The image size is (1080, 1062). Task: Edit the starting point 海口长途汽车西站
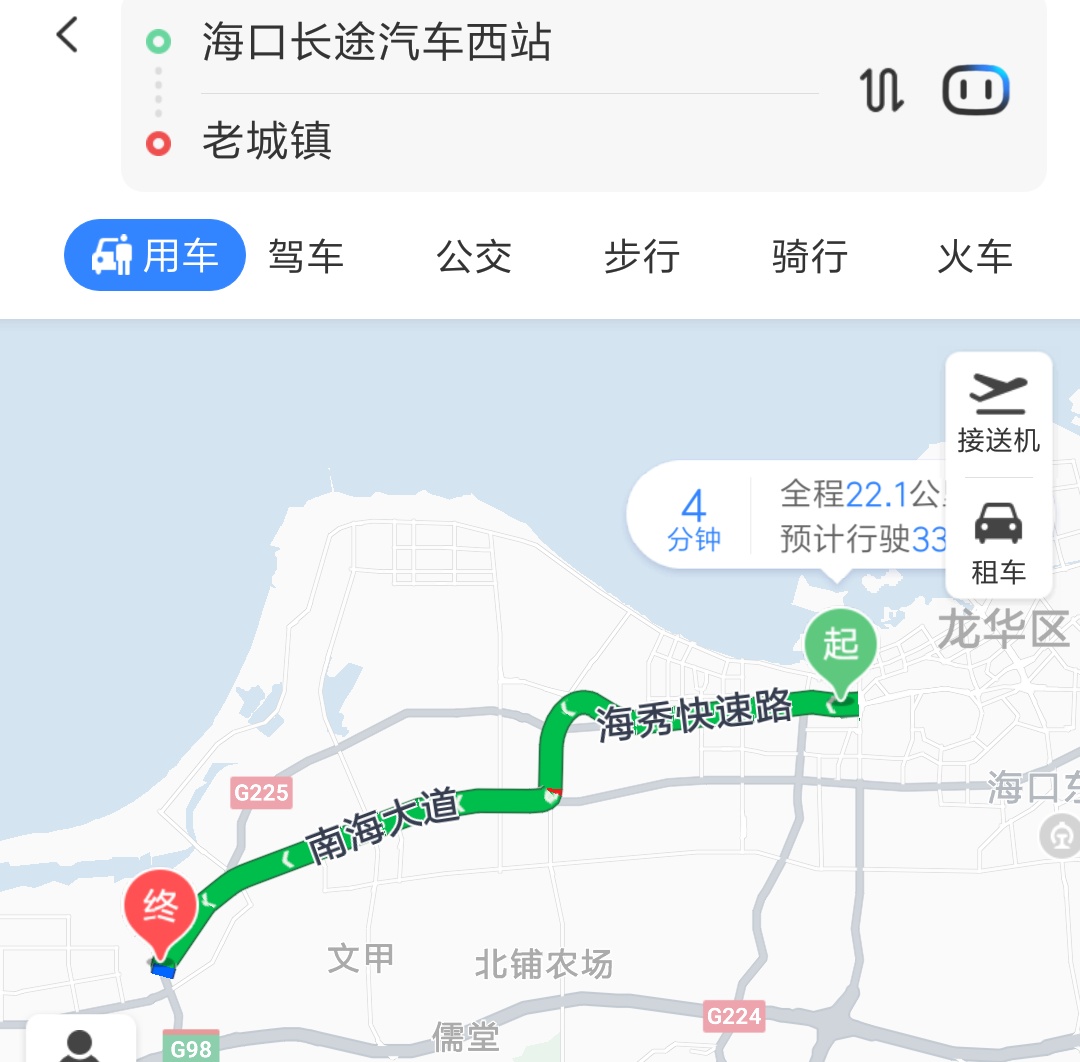(377, 44)
